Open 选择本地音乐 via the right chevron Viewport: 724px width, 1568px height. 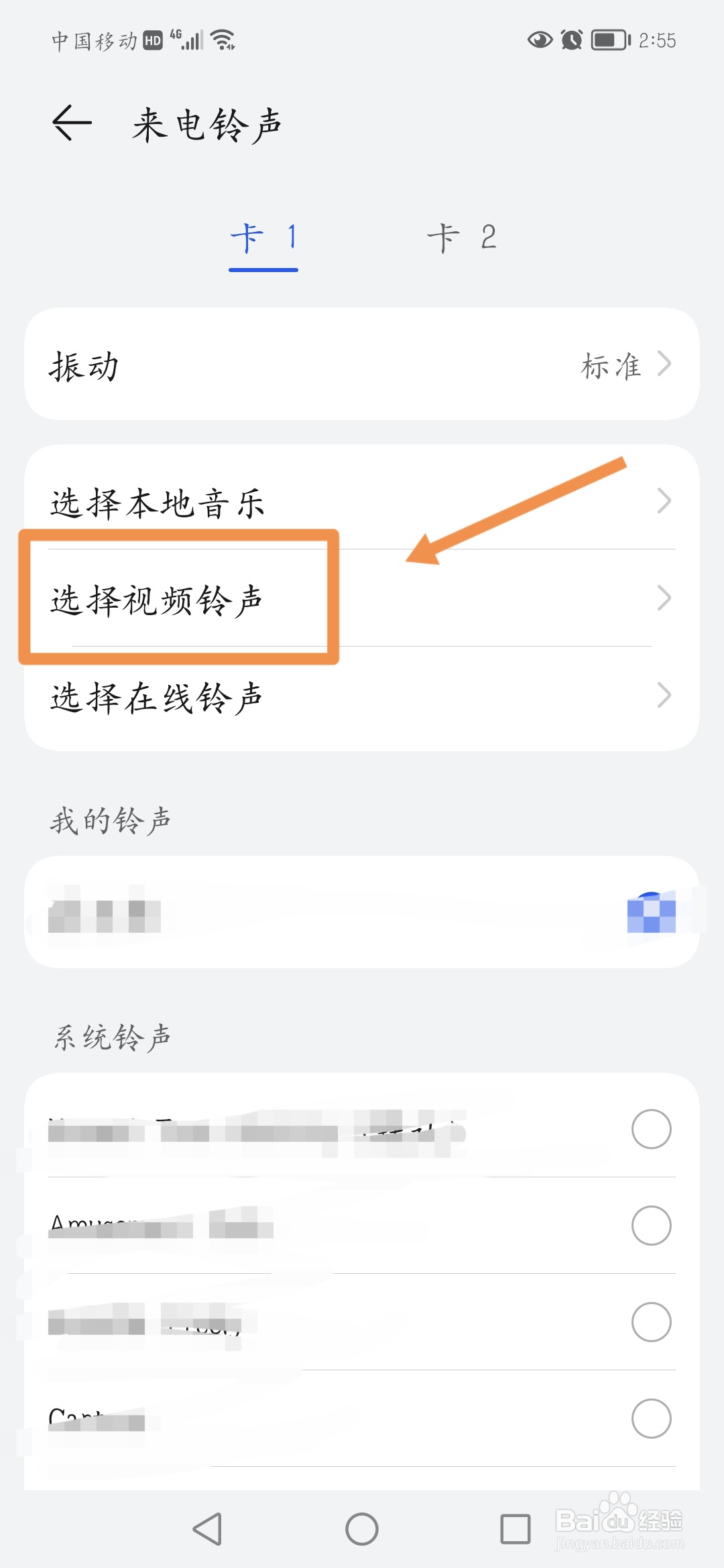(x=664, y=500)
